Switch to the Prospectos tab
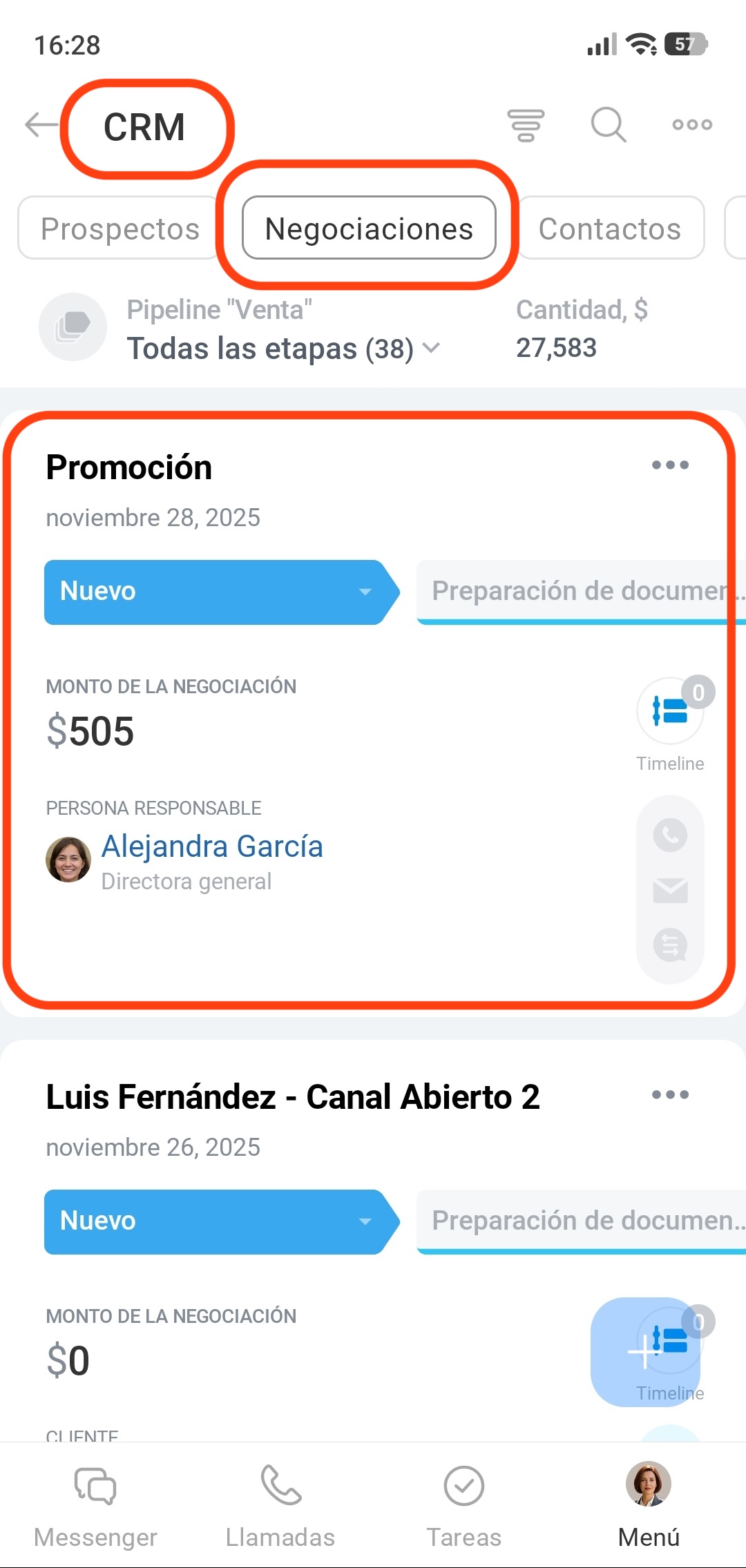Viewport: 746px width, 1568px height. tap(119, 229)
